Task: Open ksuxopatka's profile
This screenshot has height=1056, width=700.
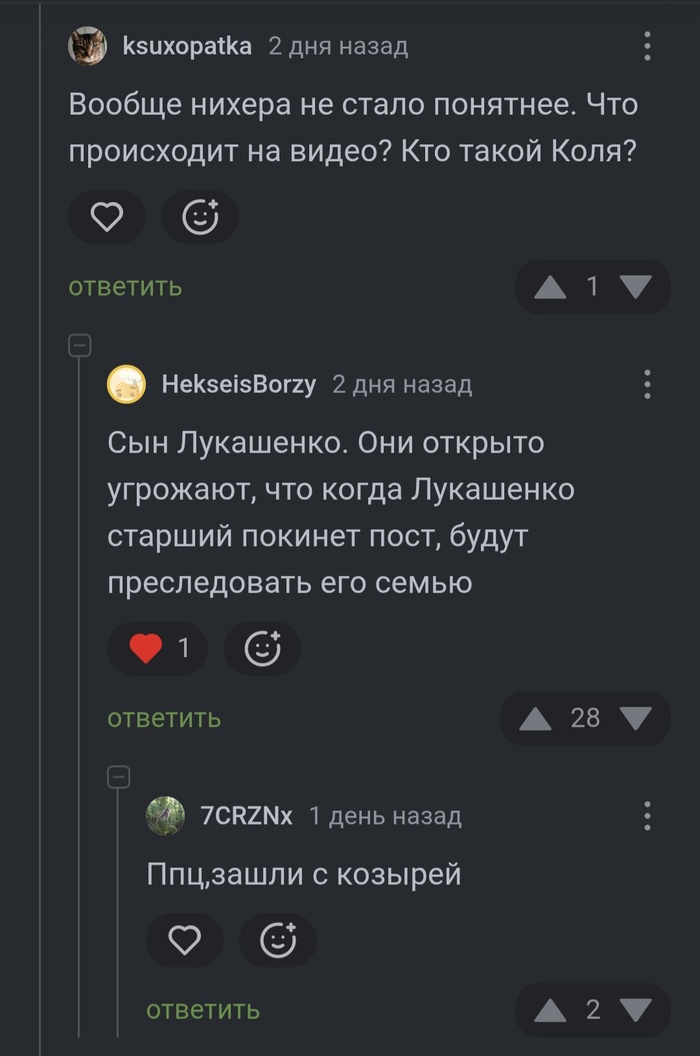Action: pos(186,46)
